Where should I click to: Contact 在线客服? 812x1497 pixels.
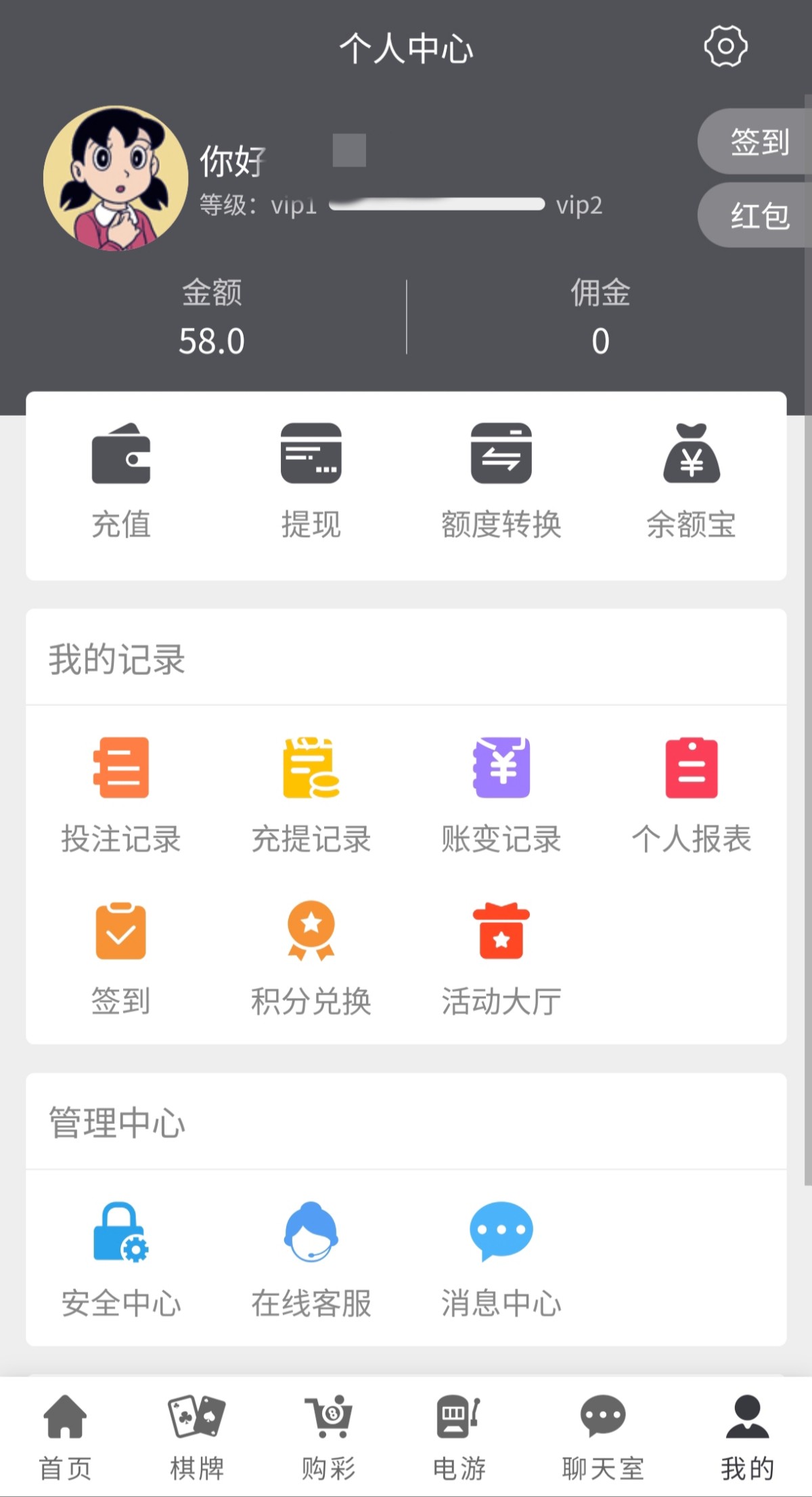pyautogui.click(x=311, y=1260)
